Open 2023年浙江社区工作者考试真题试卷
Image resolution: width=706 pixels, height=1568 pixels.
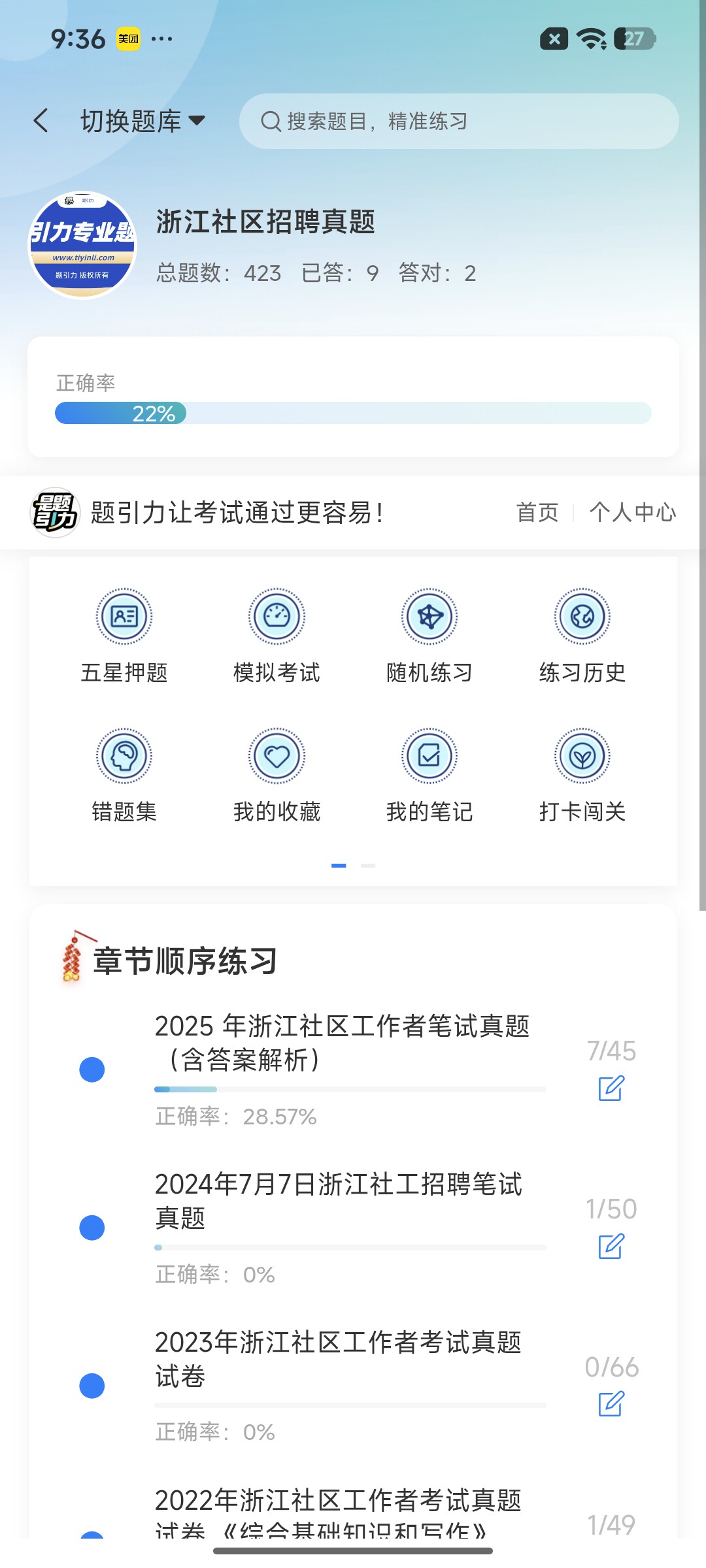coord(338,1359)
